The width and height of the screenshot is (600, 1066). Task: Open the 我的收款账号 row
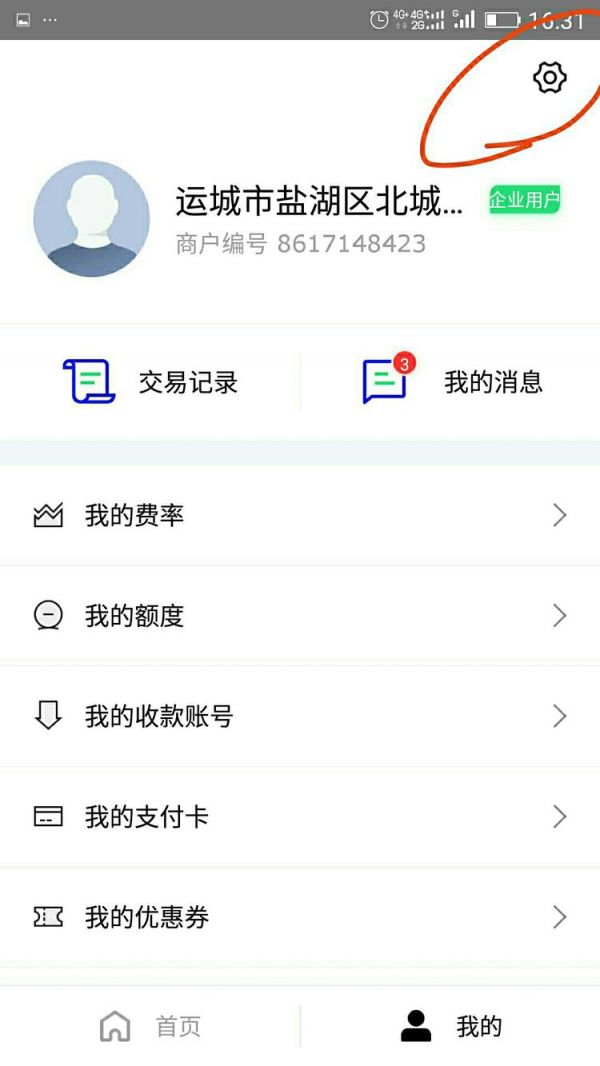(x=300, y=716)
